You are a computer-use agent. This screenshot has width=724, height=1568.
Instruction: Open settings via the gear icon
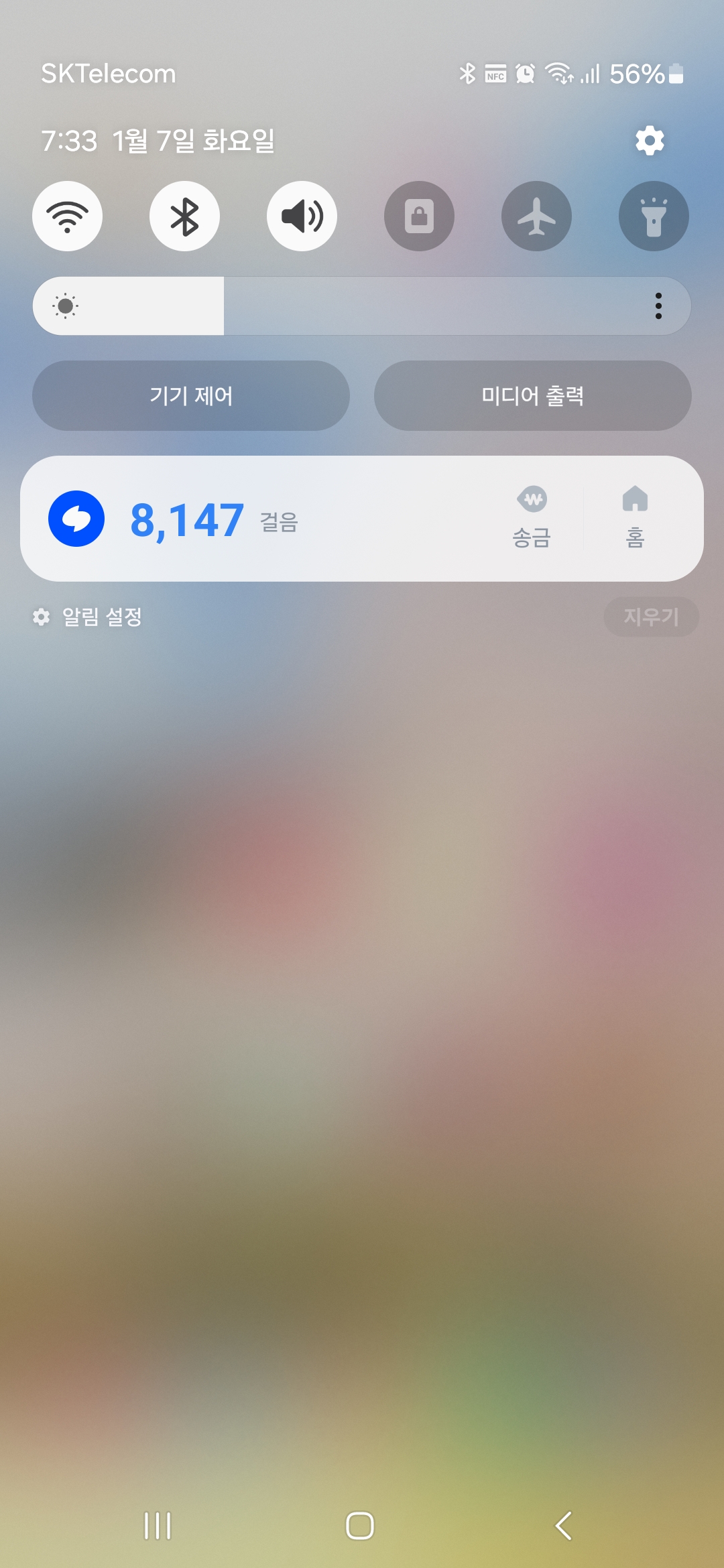coord(650,141)
